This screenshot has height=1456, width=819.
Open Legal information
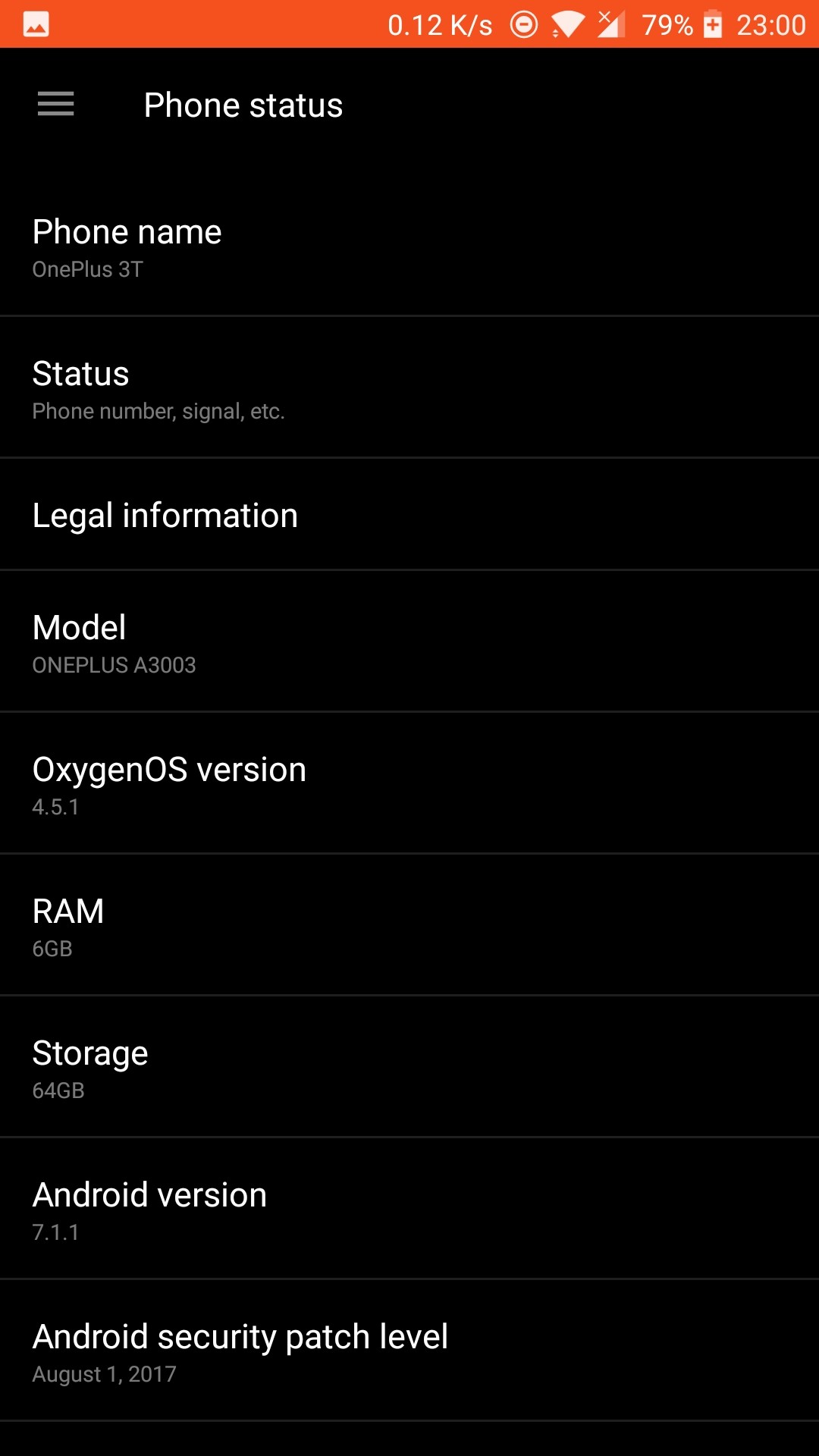(x=409, y=514)
